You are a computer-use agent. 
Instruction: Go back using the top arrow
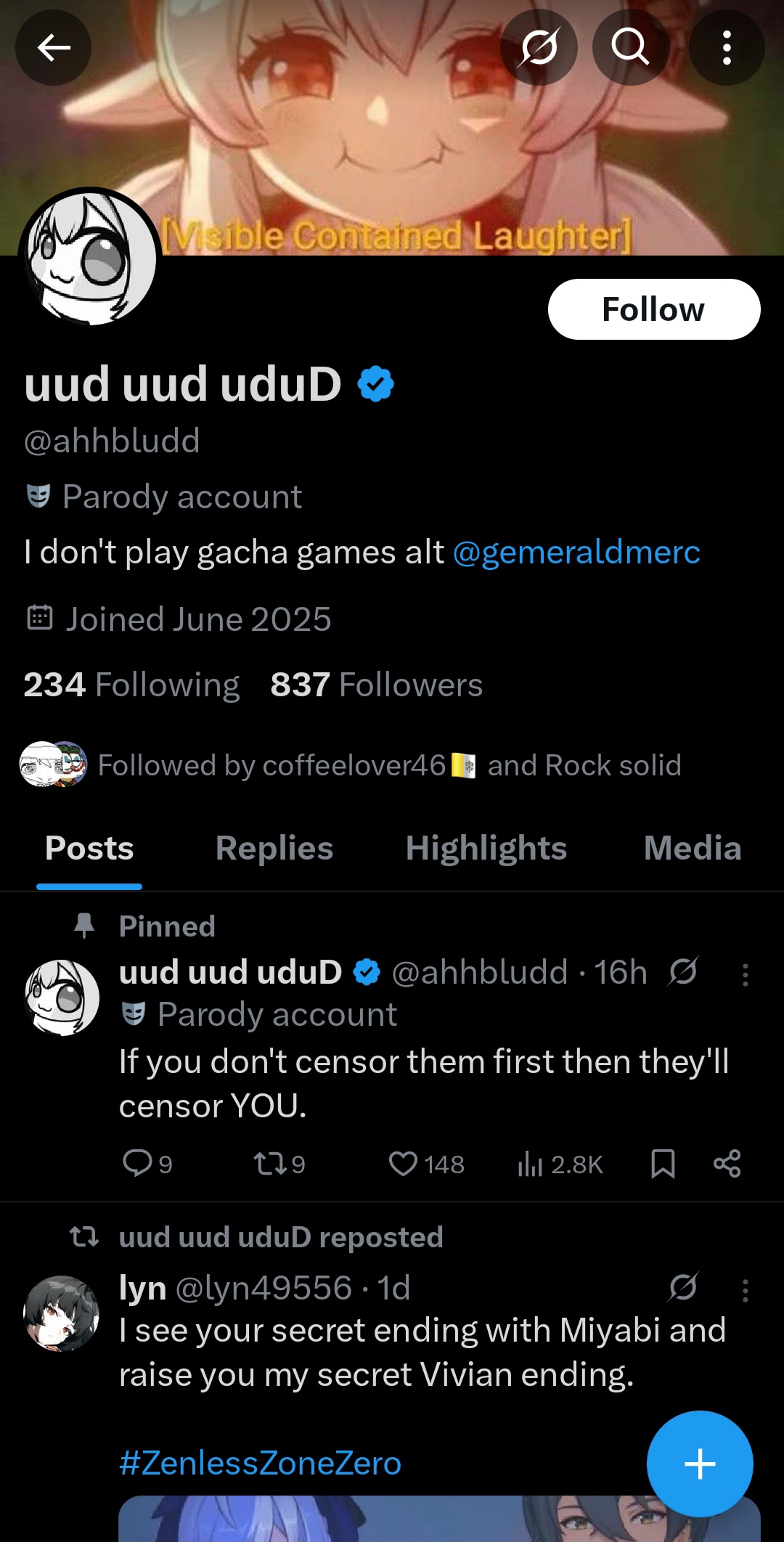53,48
